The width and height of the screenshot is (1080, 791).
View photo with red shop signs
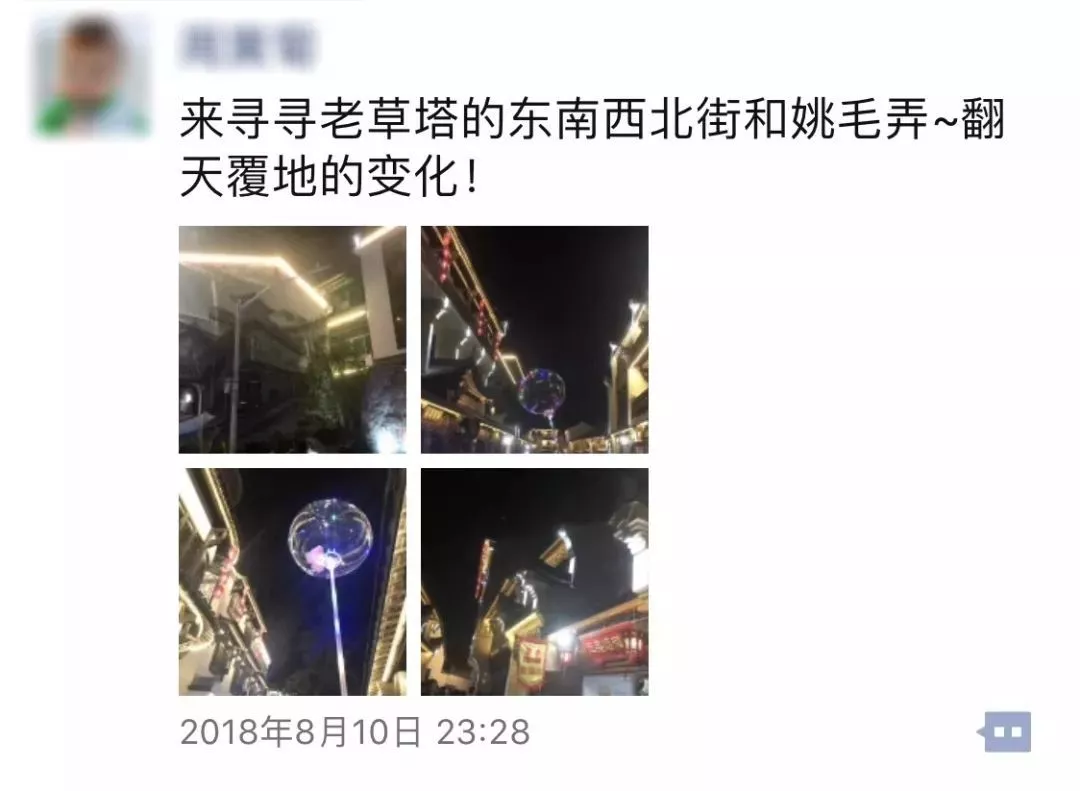pyautogui.click(x=534, y=581)
